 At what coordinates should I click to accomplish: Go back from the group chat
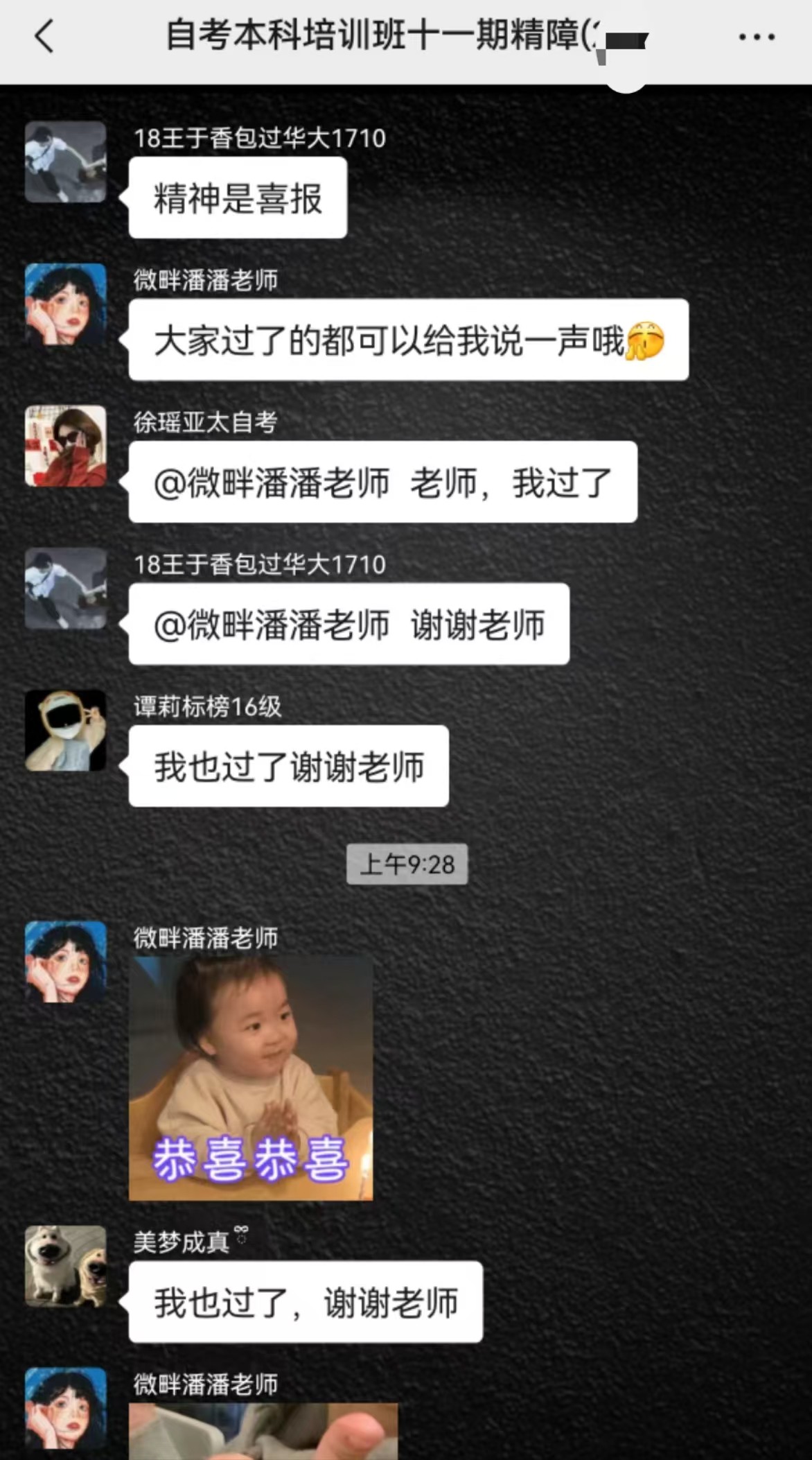click(x=44, y=36)
